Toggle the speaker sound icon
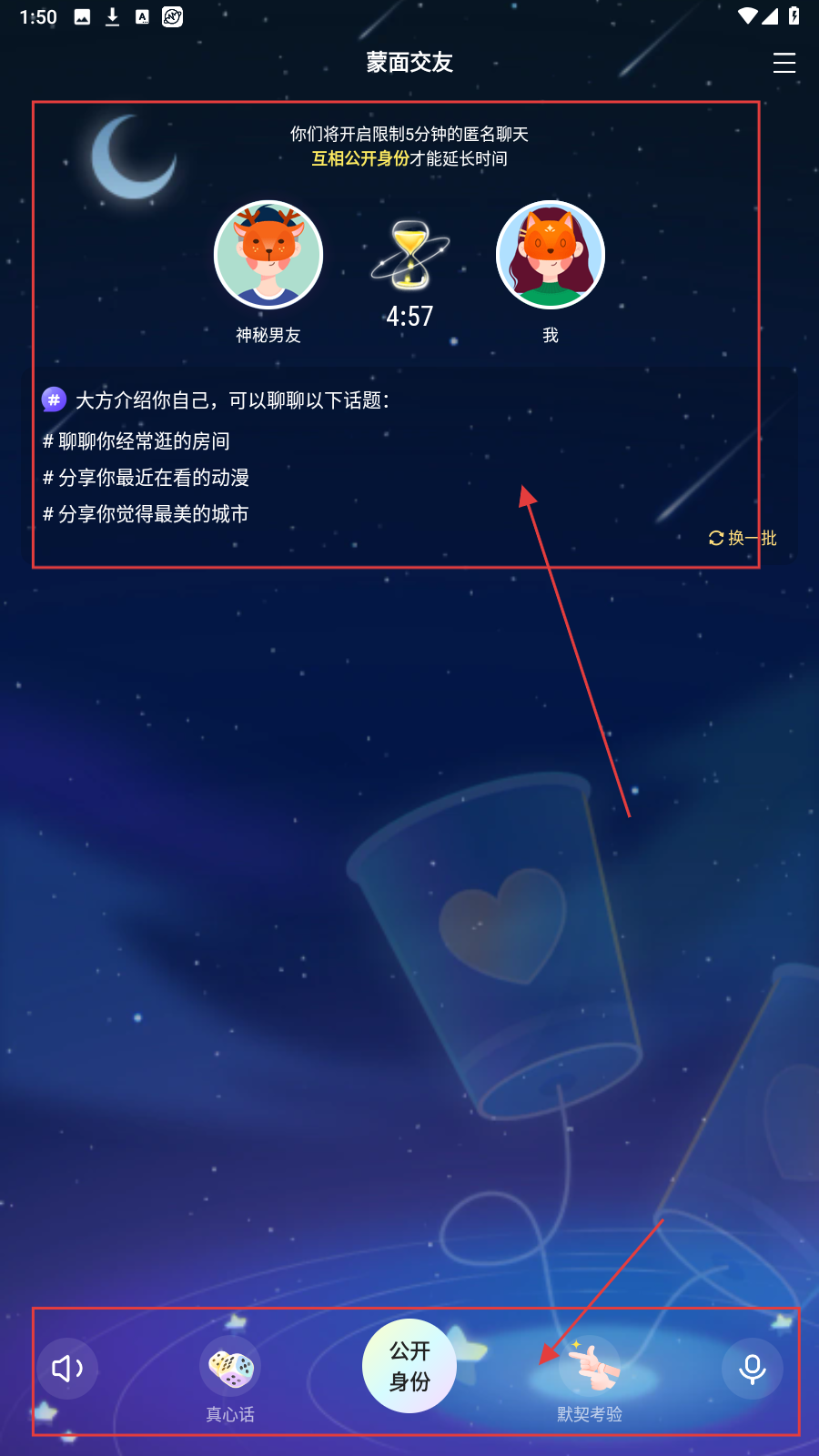This screenshot has width=819, height=1456. click(x=68, y=1369)
